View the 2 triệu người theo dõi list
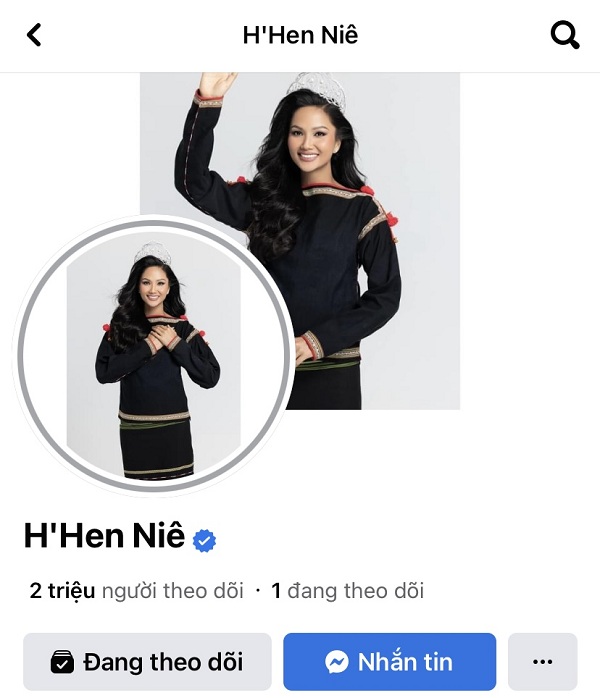 [136, 591]
